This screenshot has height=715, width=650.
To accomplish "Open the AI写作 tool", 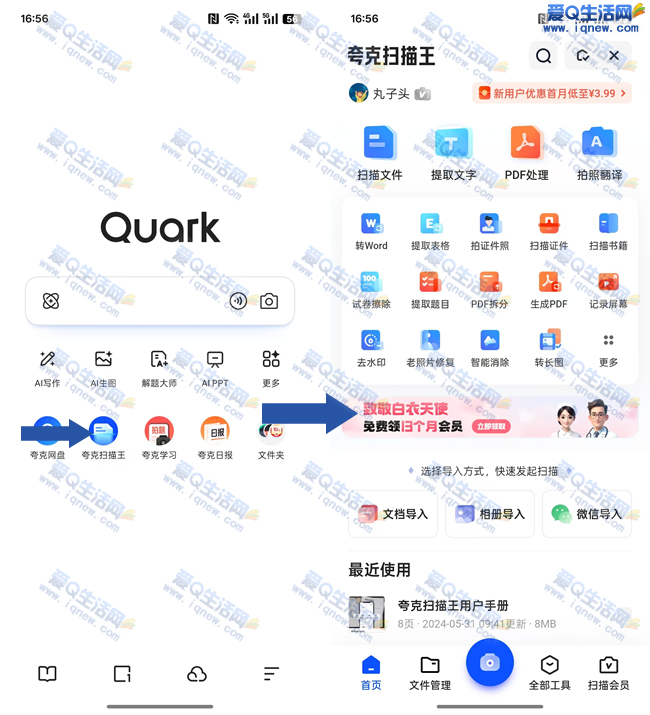I will coord(47,366).
